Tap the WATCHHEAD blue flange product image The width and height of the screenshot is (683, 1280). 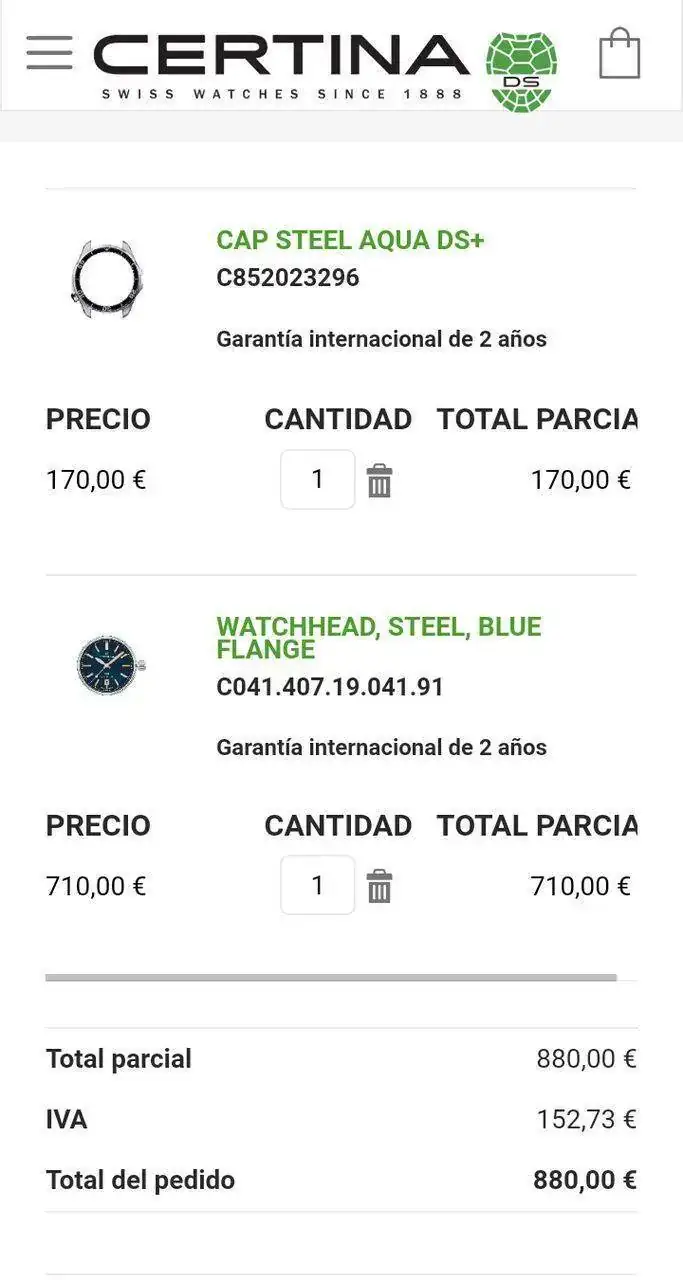tap(110, 665)
